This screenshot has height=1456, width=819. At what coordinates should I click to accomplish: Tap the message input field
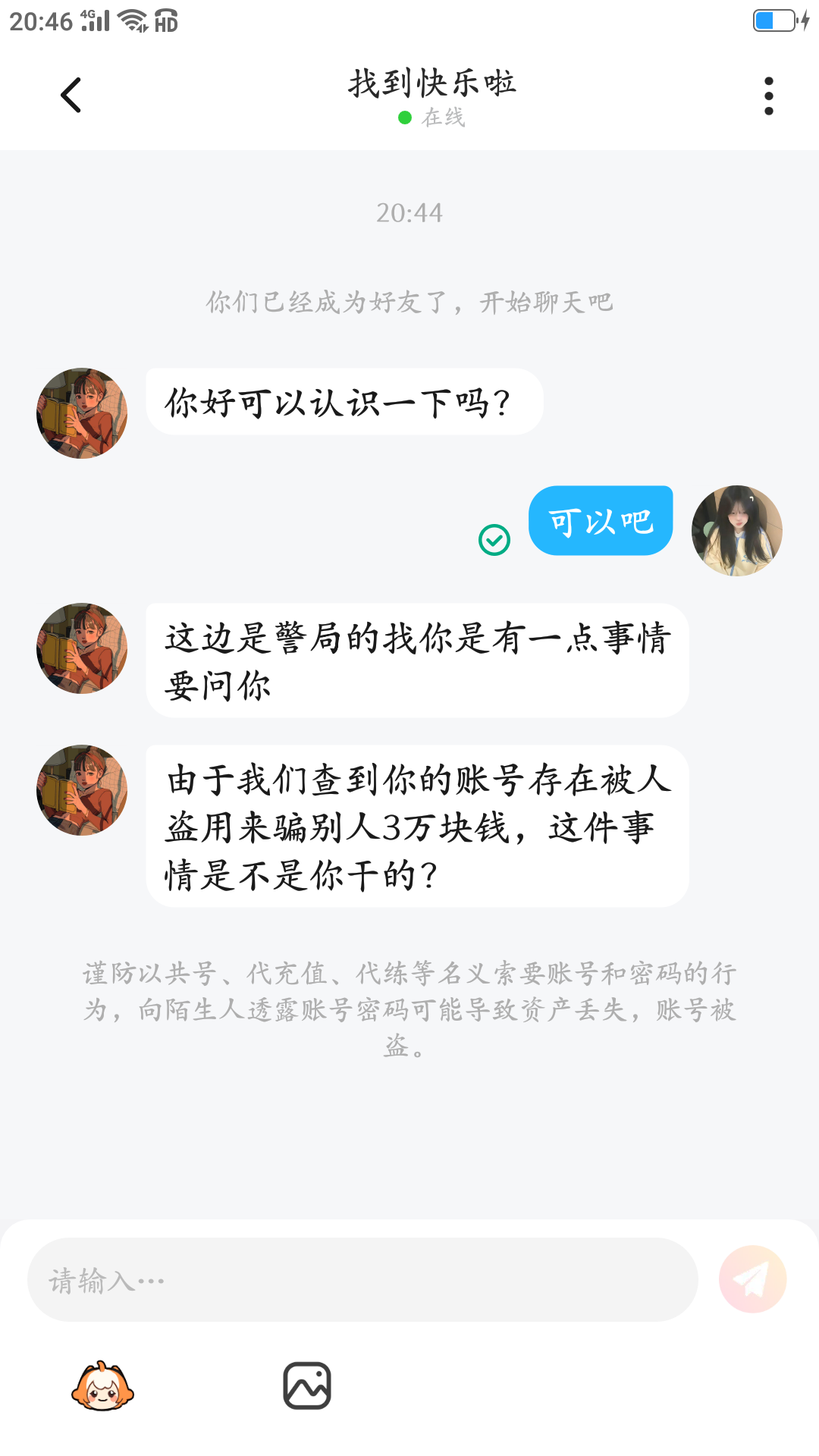pos(362,1280)
